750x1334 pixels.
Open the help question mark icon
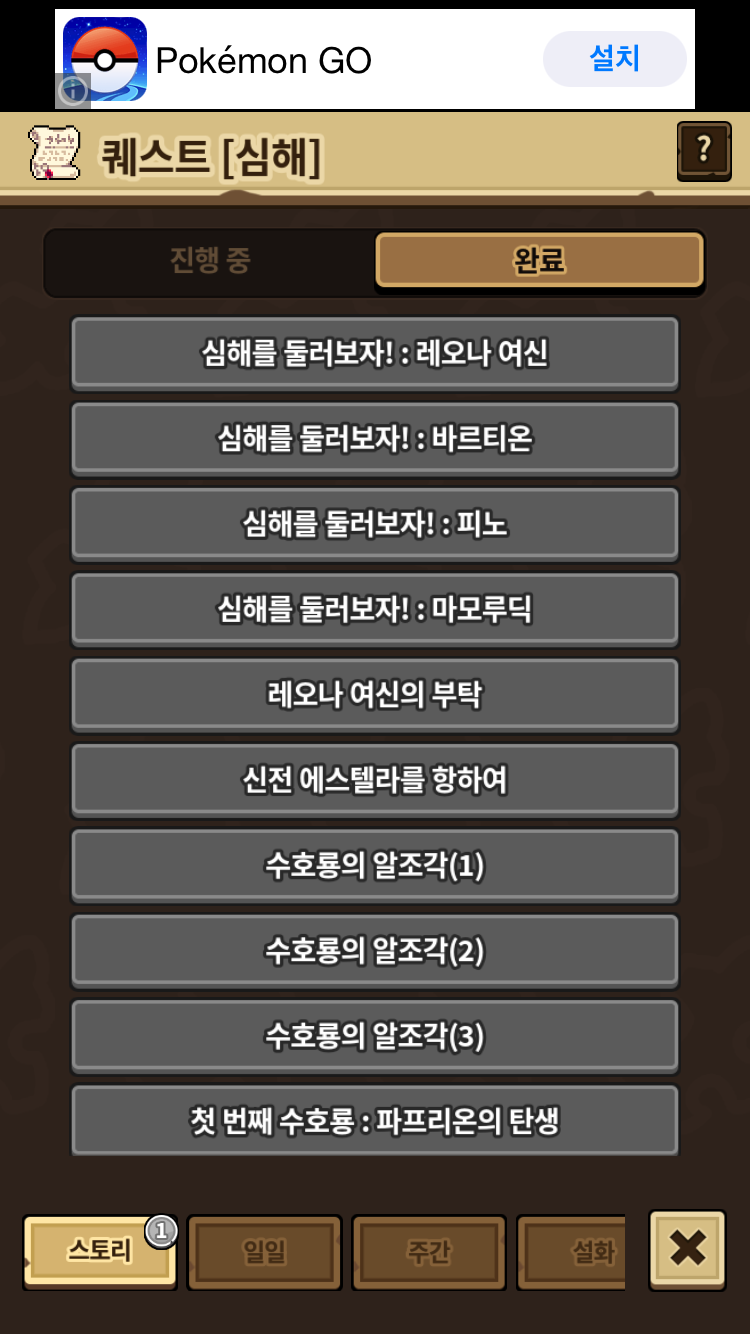(704, 151)
